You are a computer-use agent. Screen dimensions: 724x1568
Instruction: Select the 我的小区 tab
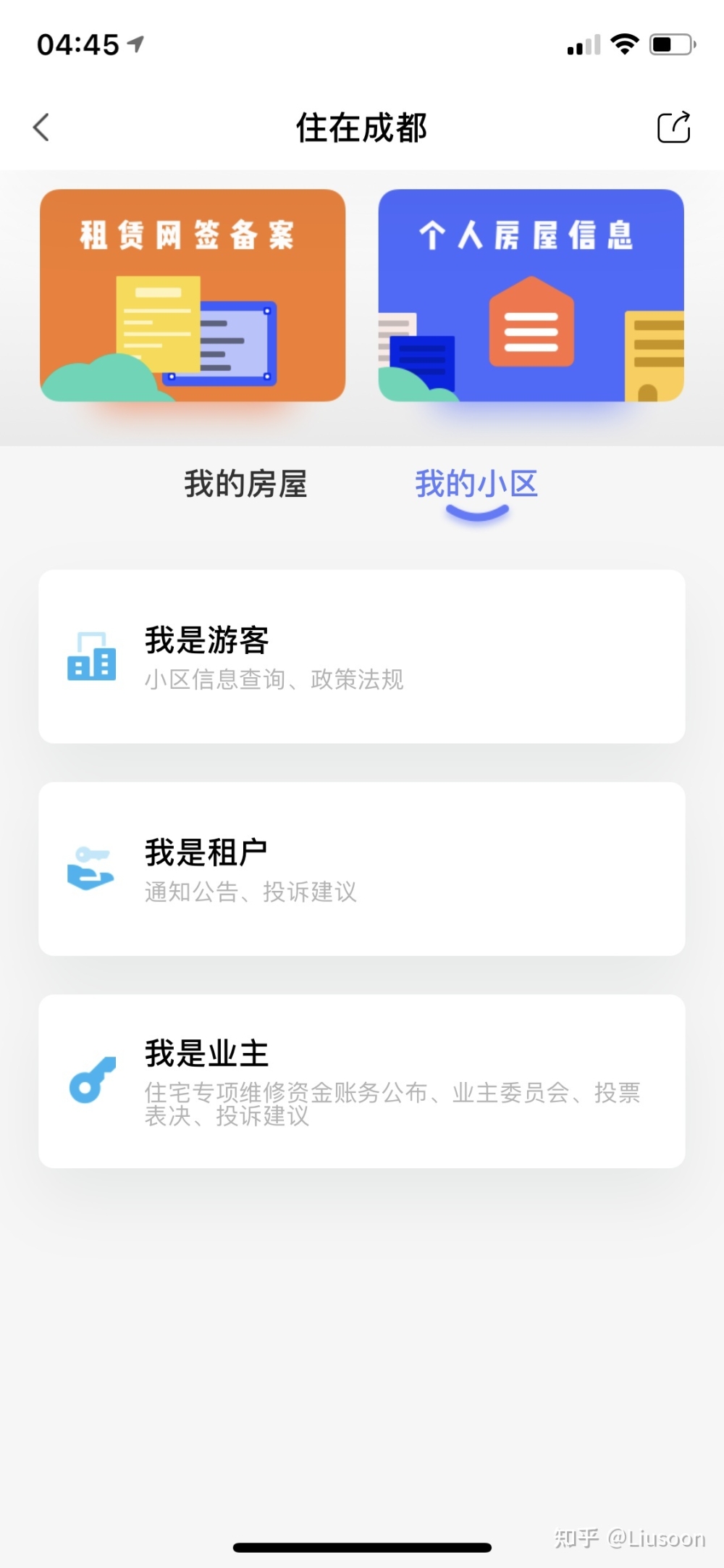point(476,484)
